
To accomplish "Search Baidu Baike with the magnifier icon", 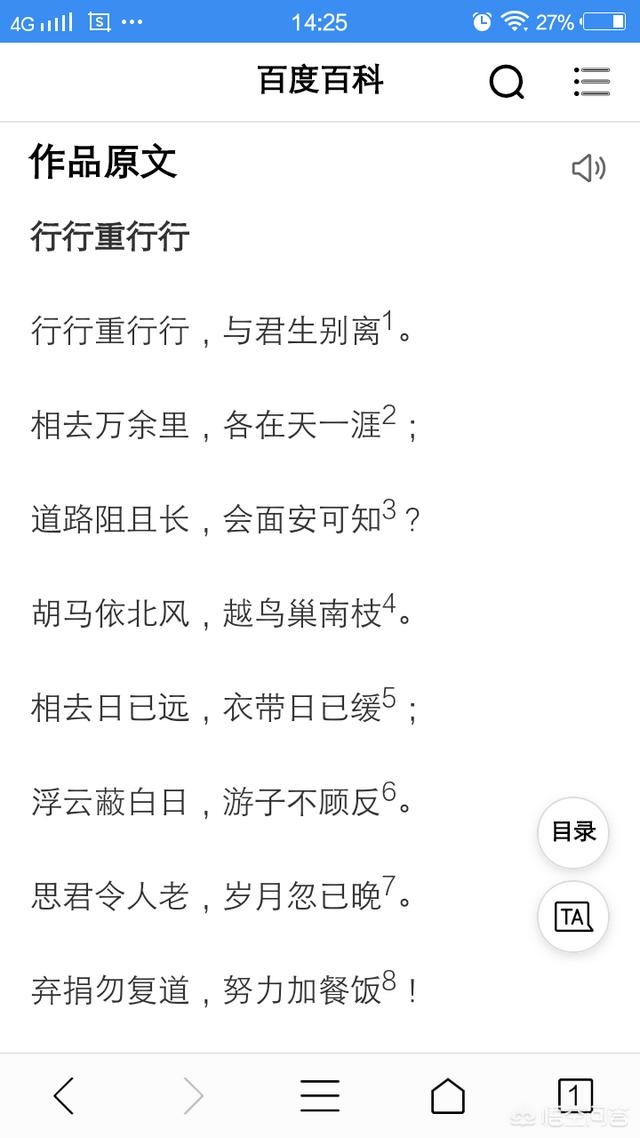I will (507, 82).
